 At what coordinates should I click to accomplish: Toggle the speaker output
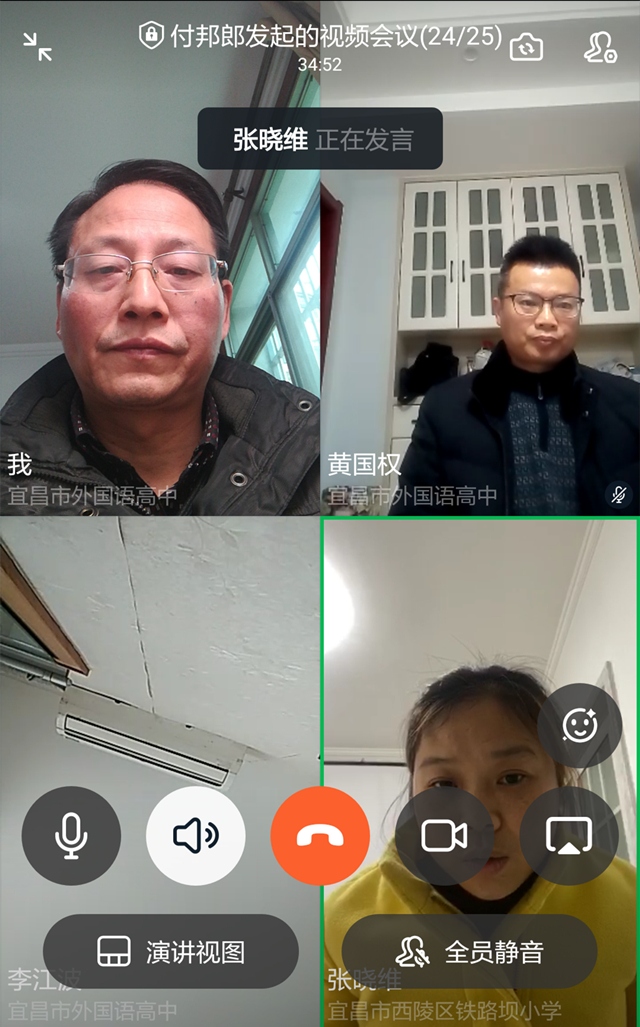point(196,836)
